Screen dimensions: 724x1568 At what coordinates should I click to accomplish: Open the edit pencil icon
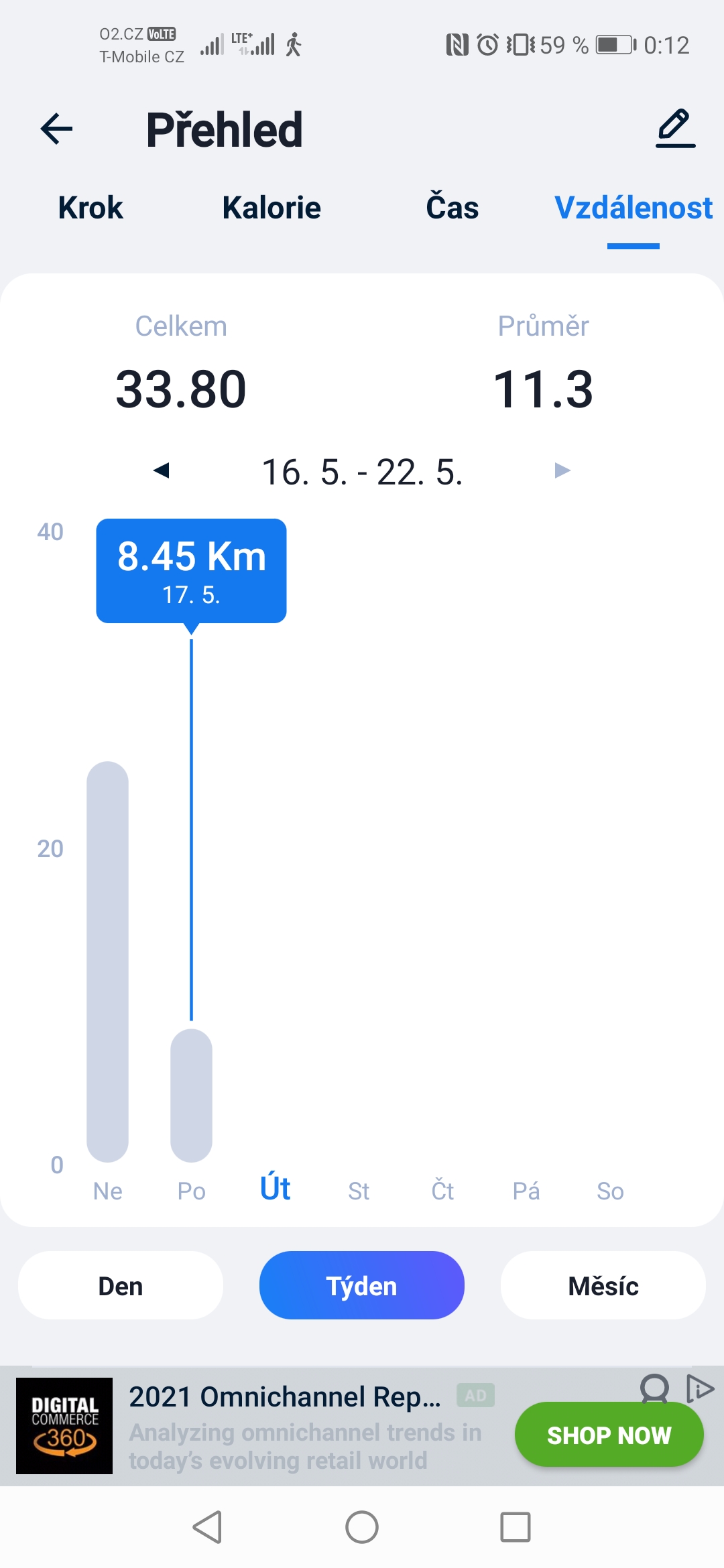pyautogui.click(x=675, y=129)
